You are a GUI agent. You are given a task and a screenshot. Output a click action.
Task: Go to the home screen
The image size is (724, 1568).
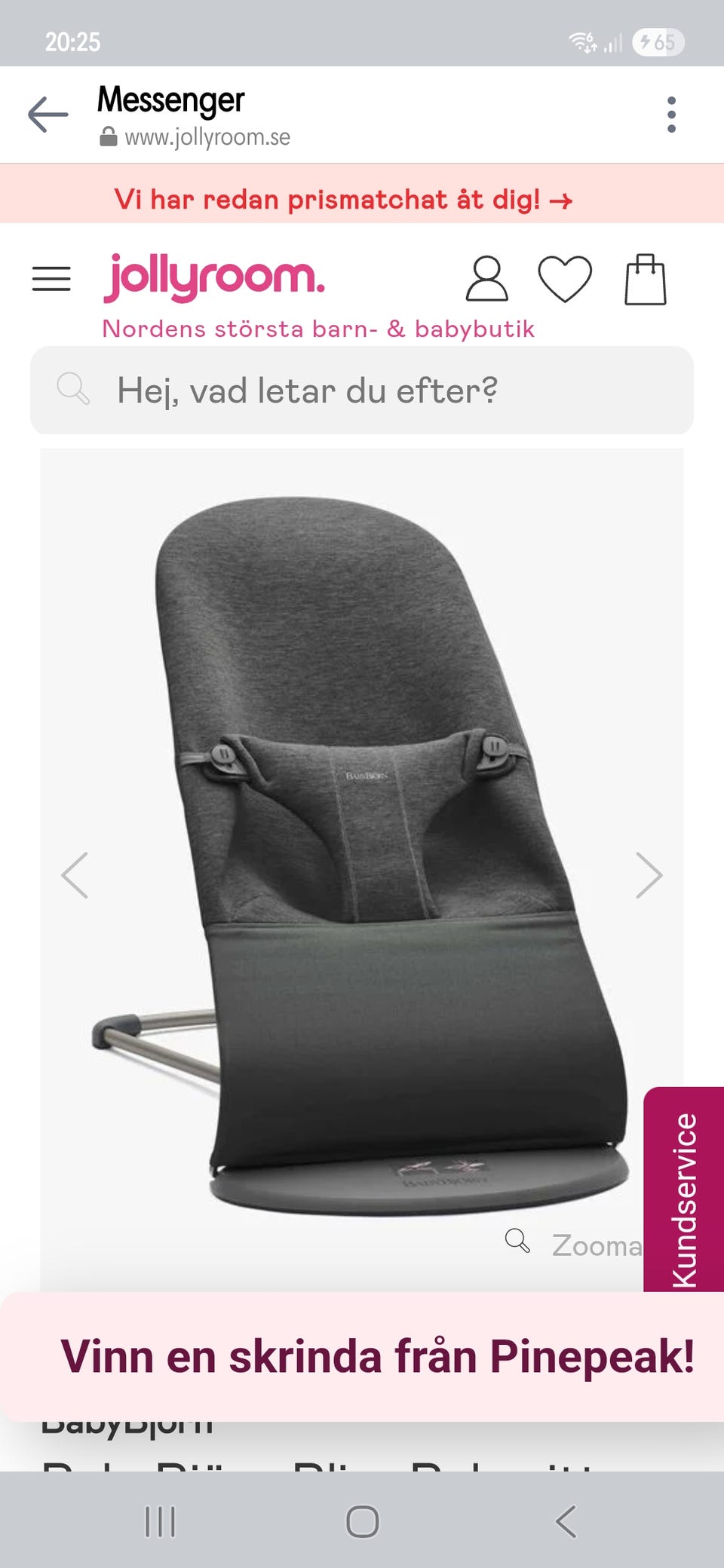(362, 1521)
